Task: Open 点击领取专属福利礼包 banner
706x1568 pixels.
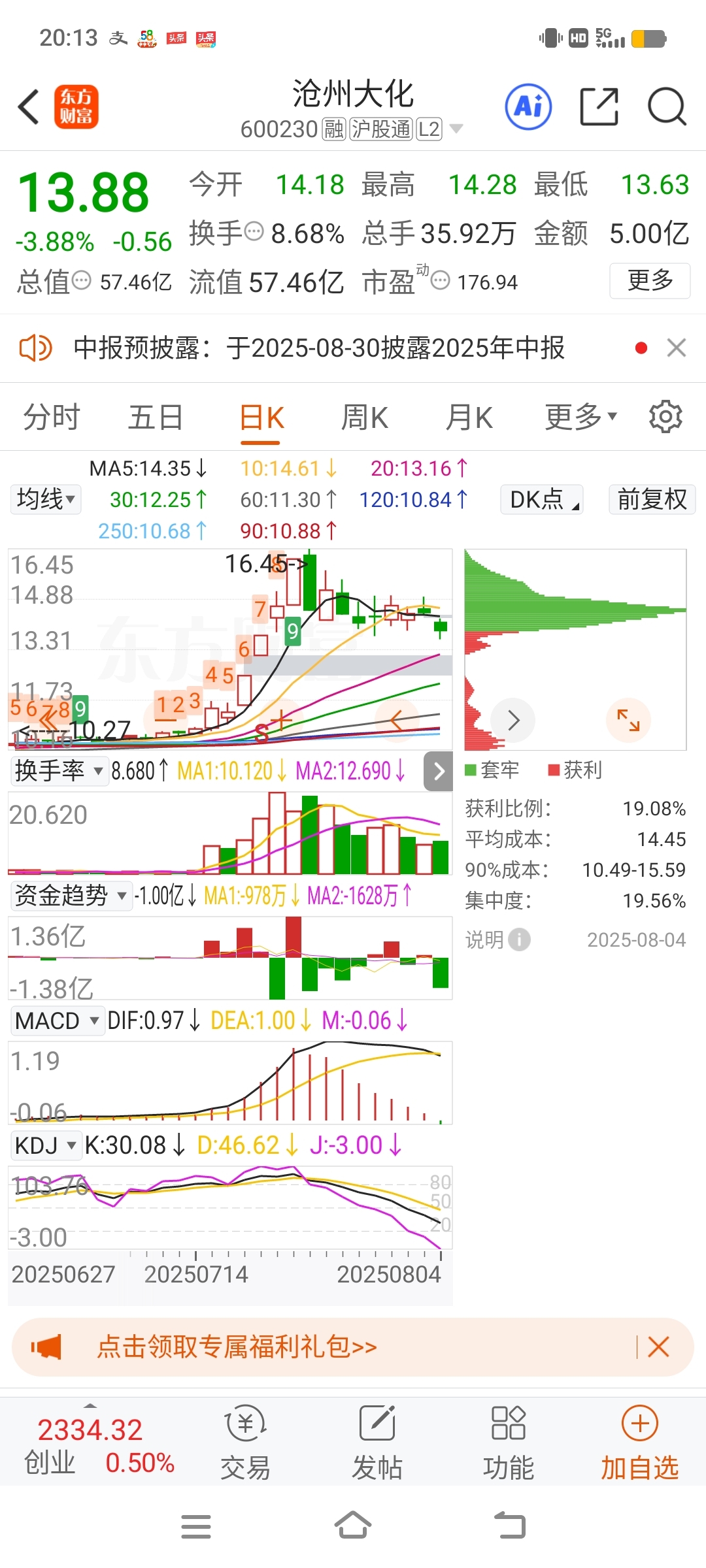Action: pos(237,1347)
